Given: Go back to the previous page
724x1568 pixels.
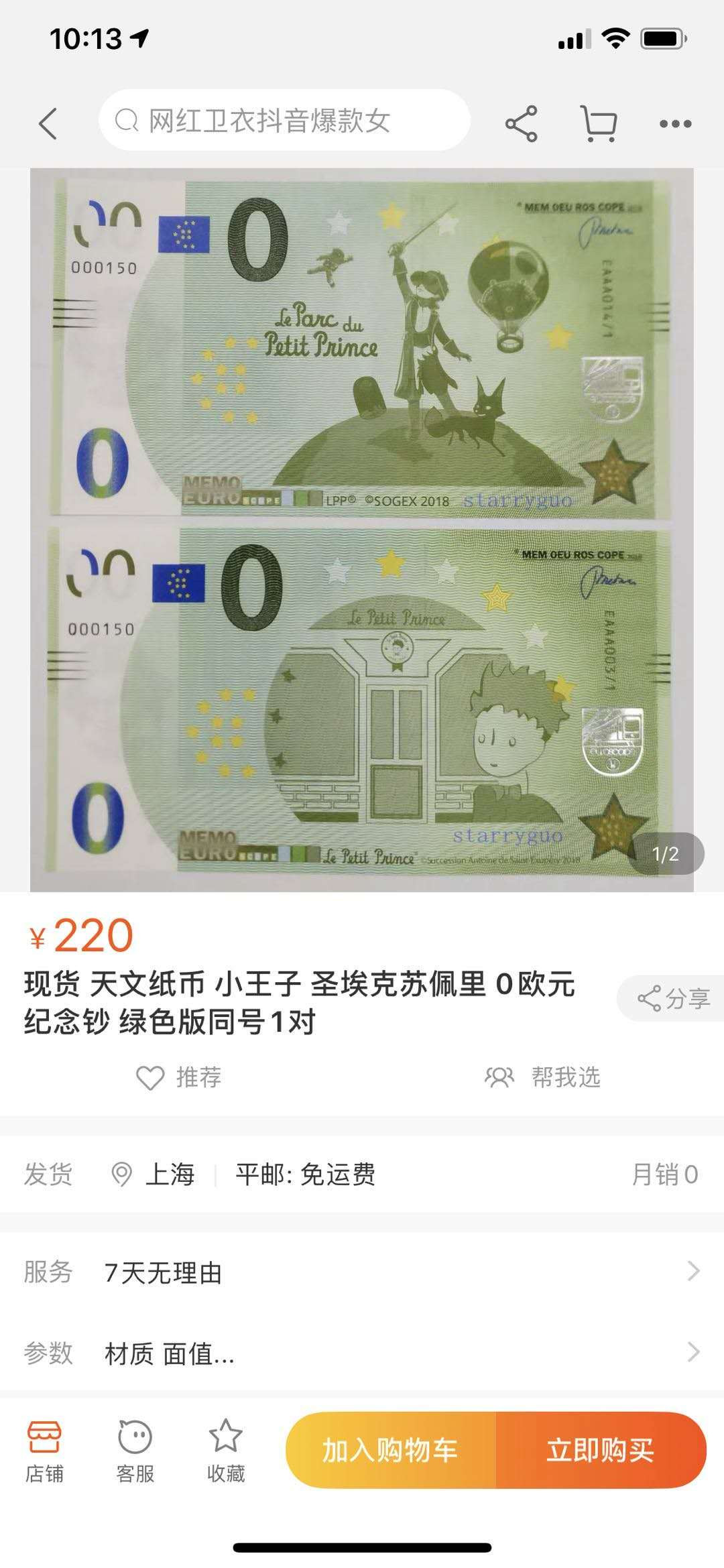Looking at the screenshot, I should click(48, 123).
